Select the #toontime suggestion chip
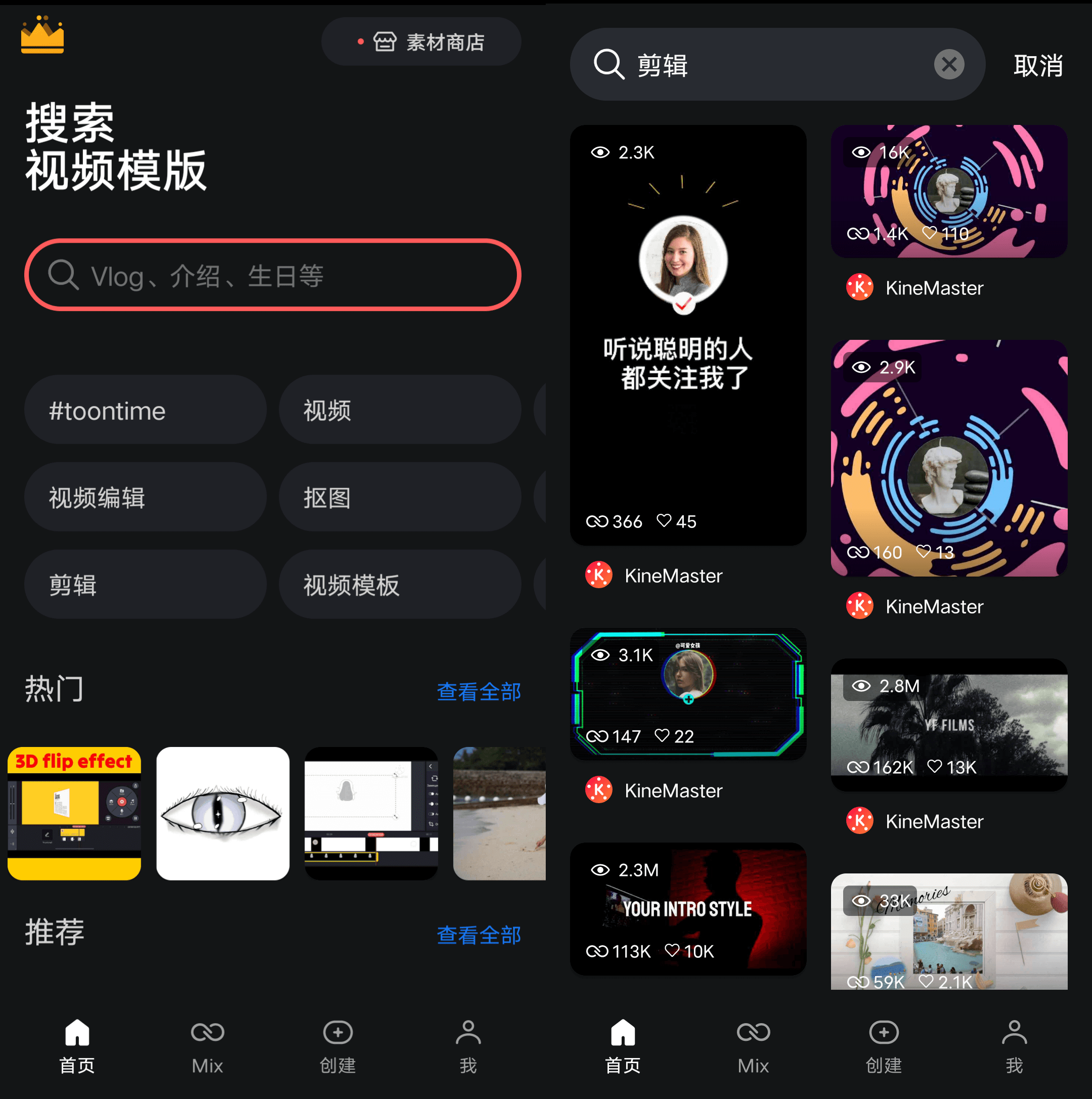Screen dimensions: 1092x1099 (145, 411)
